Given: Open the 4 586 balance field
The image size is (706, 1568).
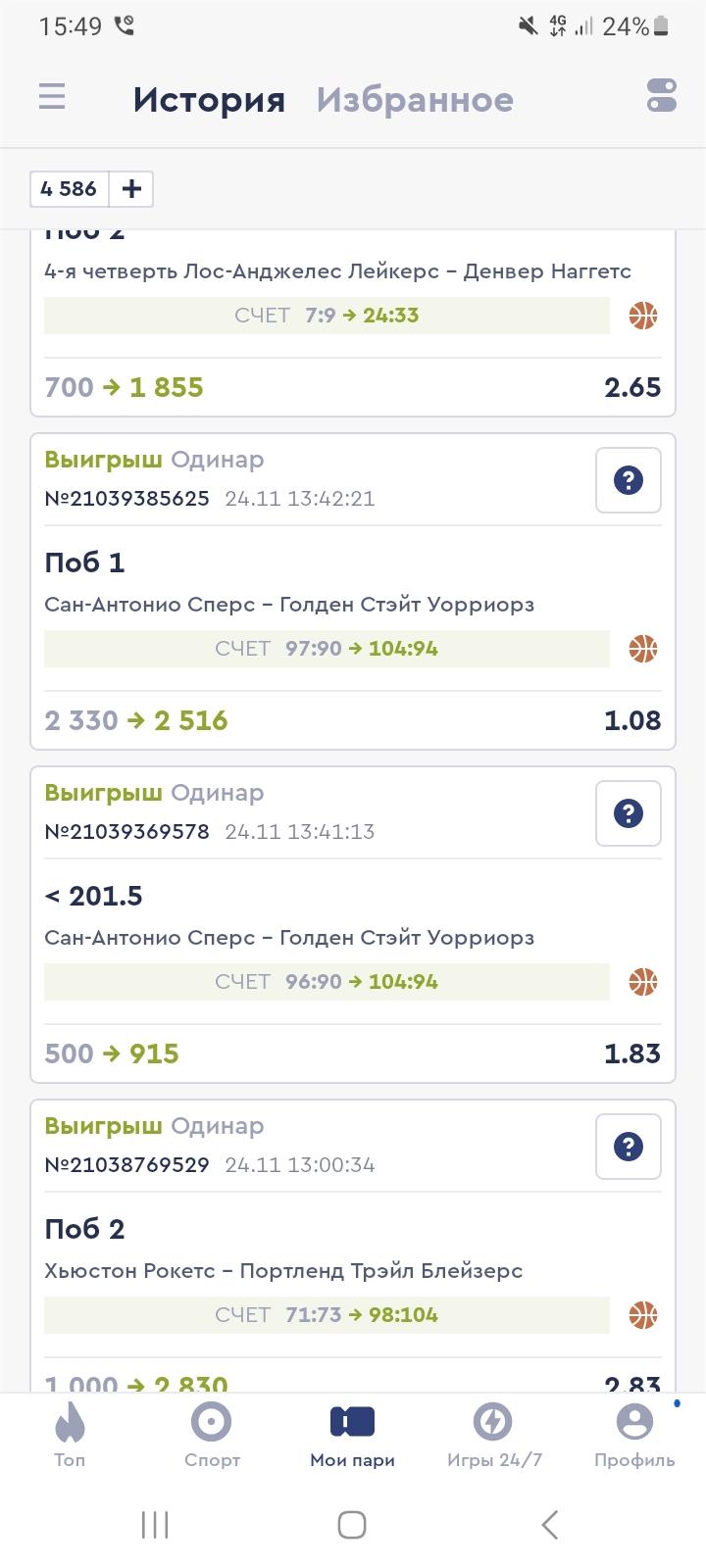Looking at the screenshot, I should 69,188.
